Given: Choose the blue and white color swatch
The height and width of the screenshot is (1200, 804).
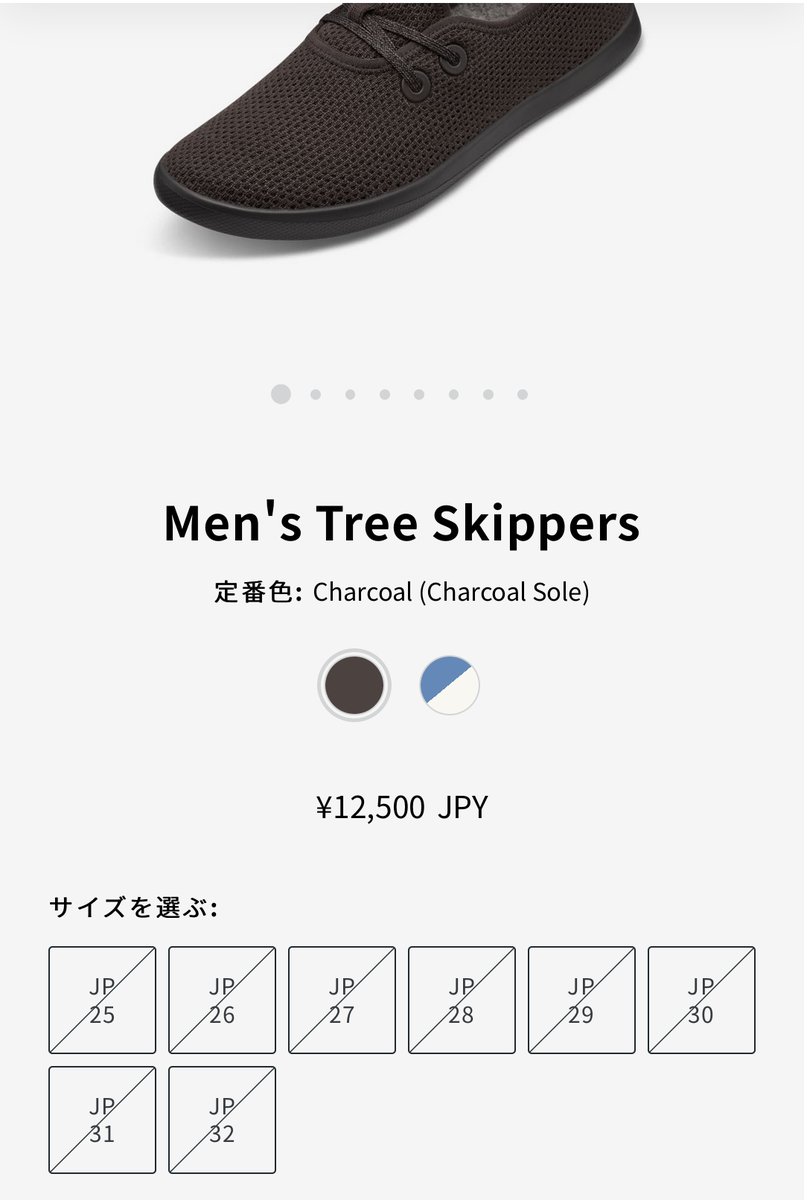Looking at the screenshot, I should point(450,686).
